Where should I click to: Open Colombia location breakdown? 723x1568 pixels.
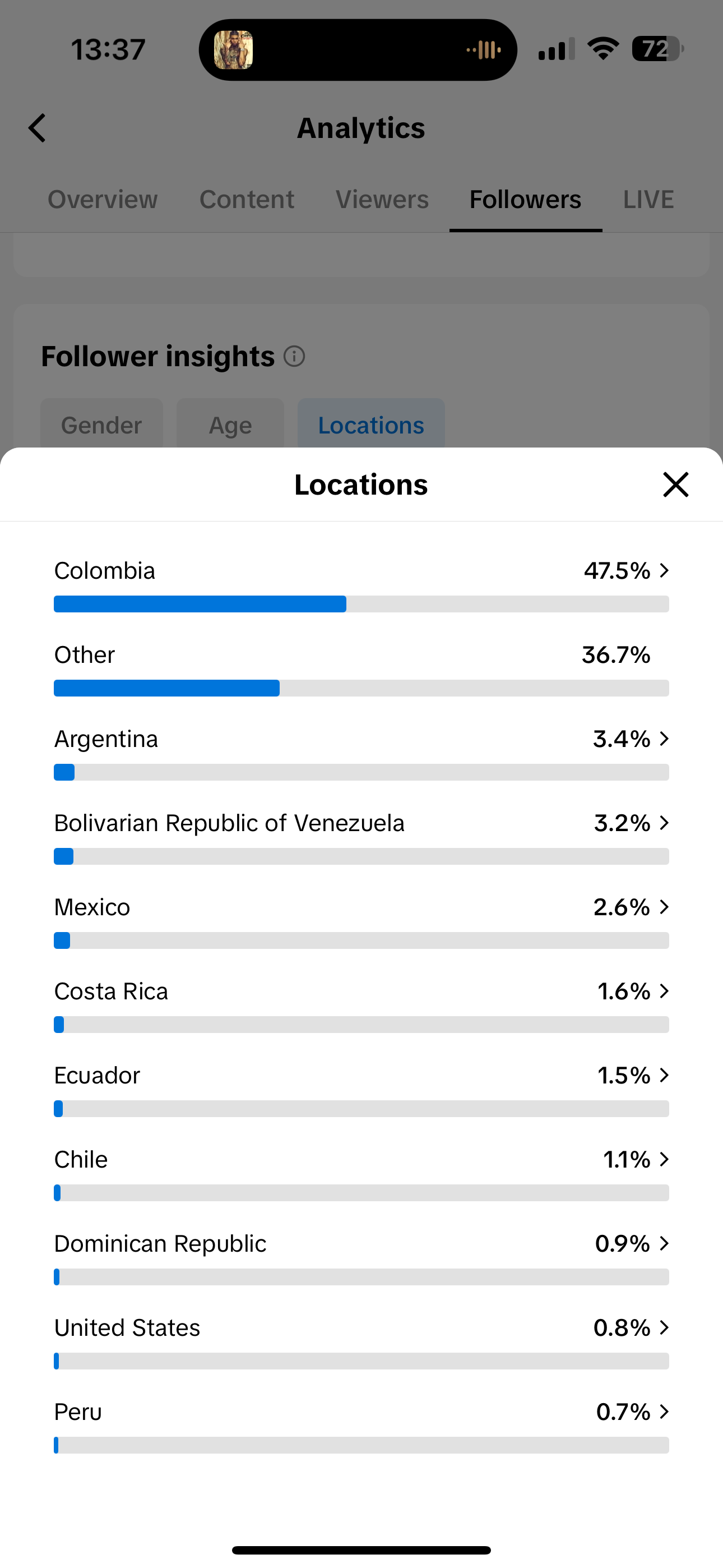click(361, 584)
